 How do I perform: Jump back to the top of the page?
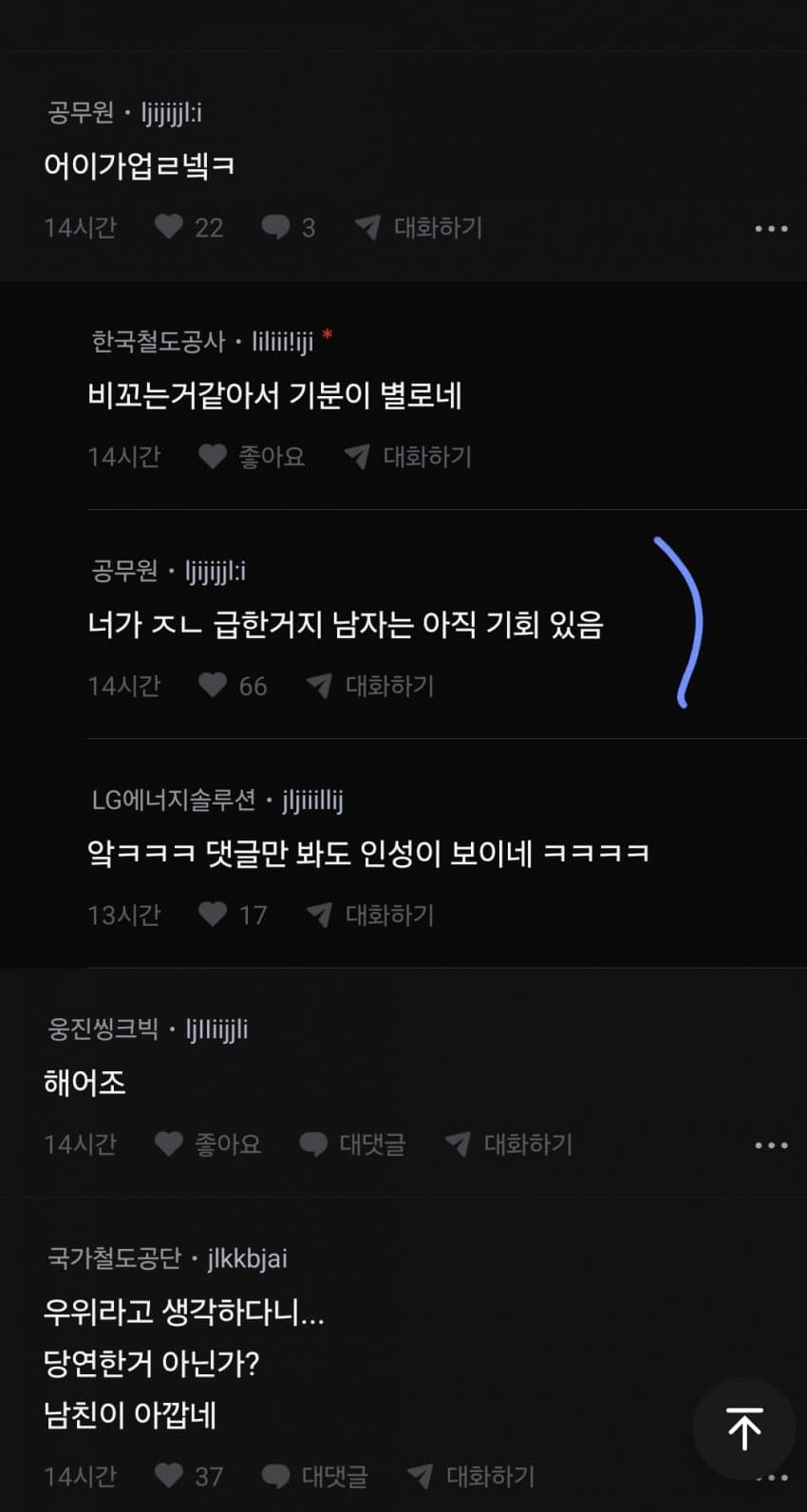point(744,1428)
